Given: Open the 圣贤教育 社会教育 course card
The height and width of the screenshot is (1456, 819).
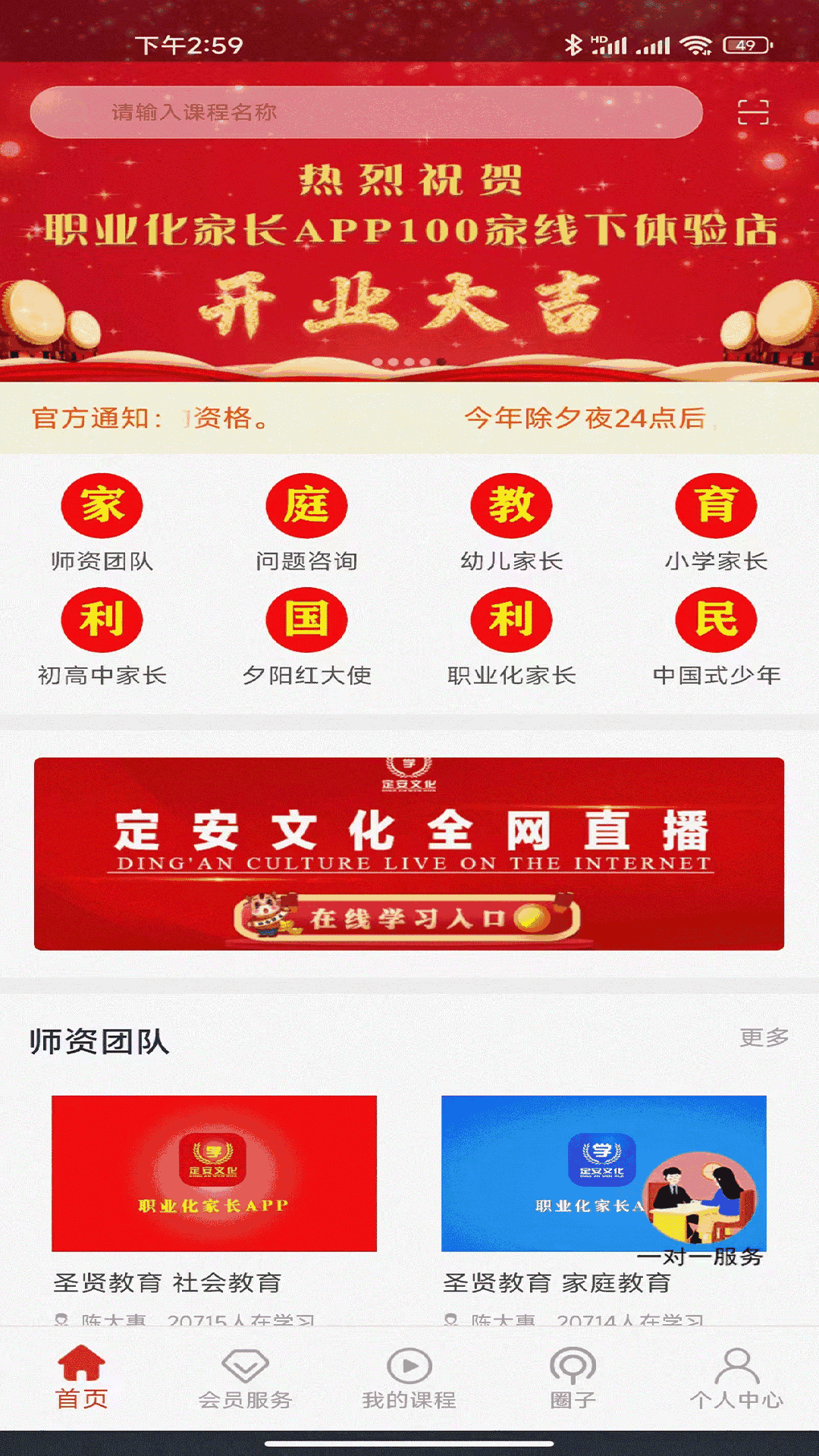Looking at the screenshot, I should pyautogui.click(x=214, y=1191).
